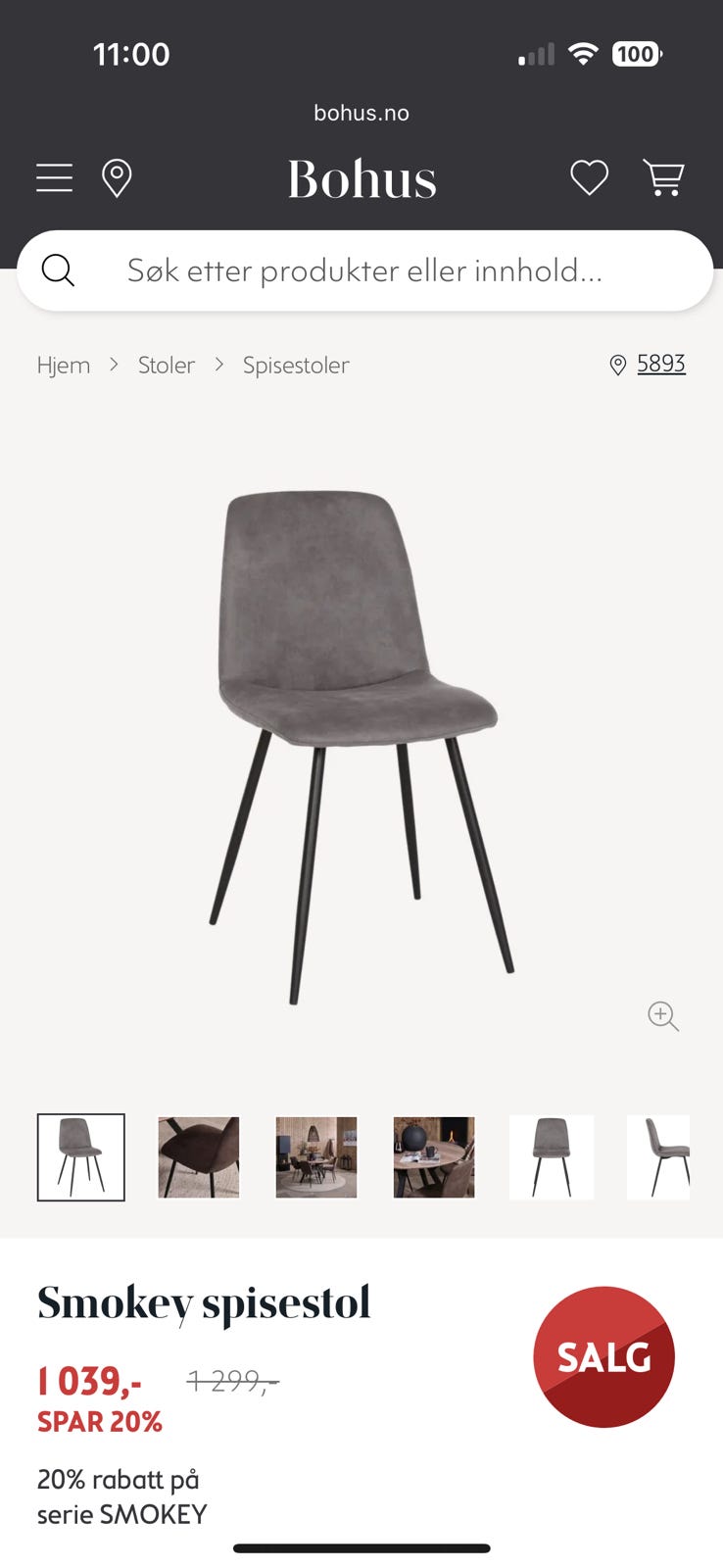View the chair leg close-up thumbnail
The height and width of the screenshot is (1568, 723).
click(x=199, y=1157)
